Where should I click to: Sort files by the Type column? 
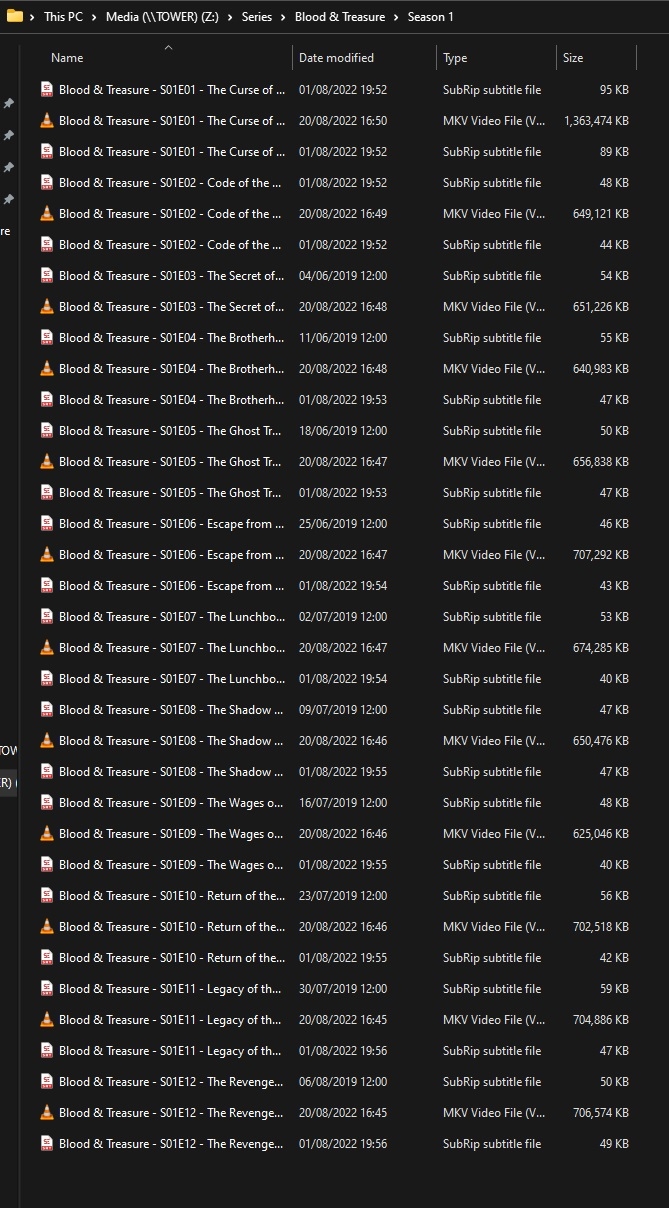[x=455, y=58]
